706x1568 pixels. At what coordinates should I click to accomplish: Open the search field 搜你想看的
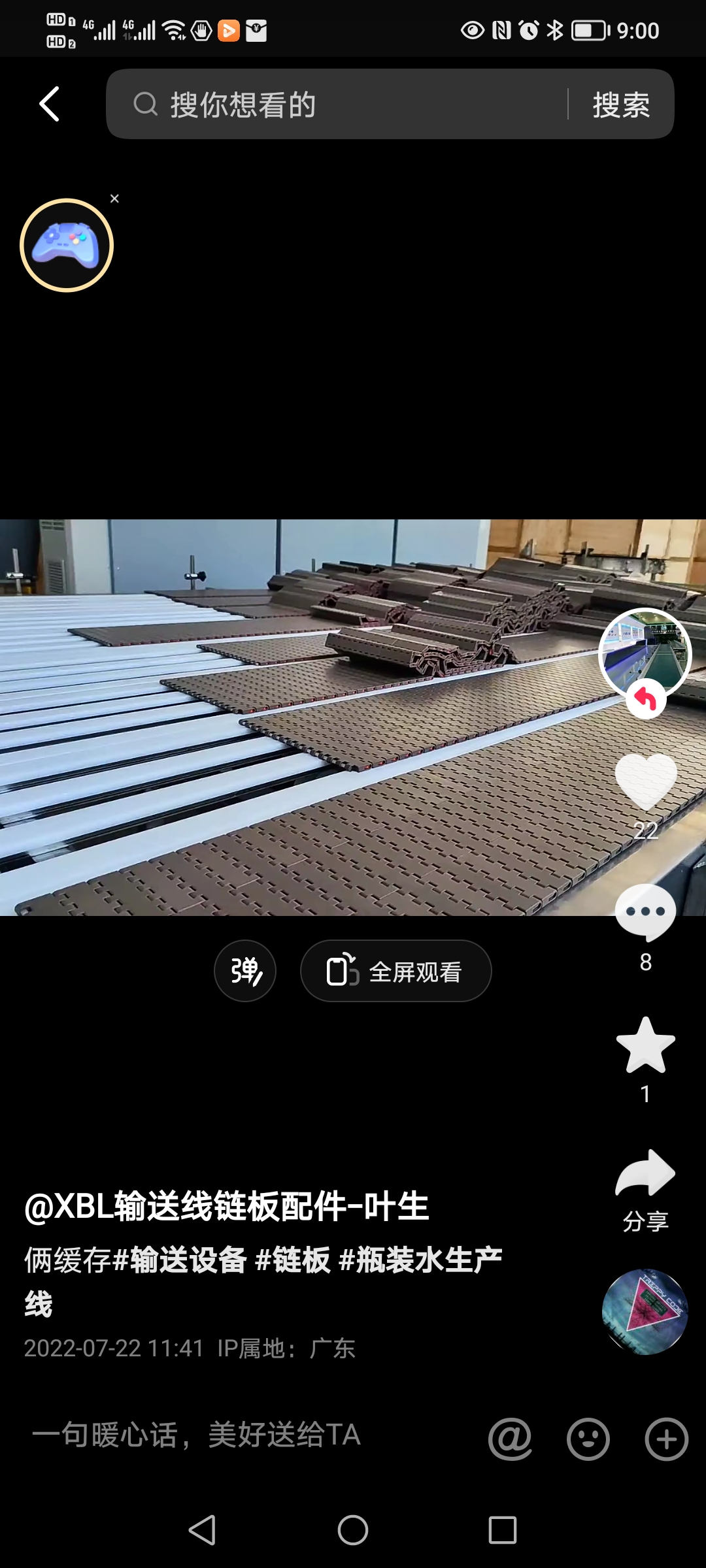coord(337,105)
